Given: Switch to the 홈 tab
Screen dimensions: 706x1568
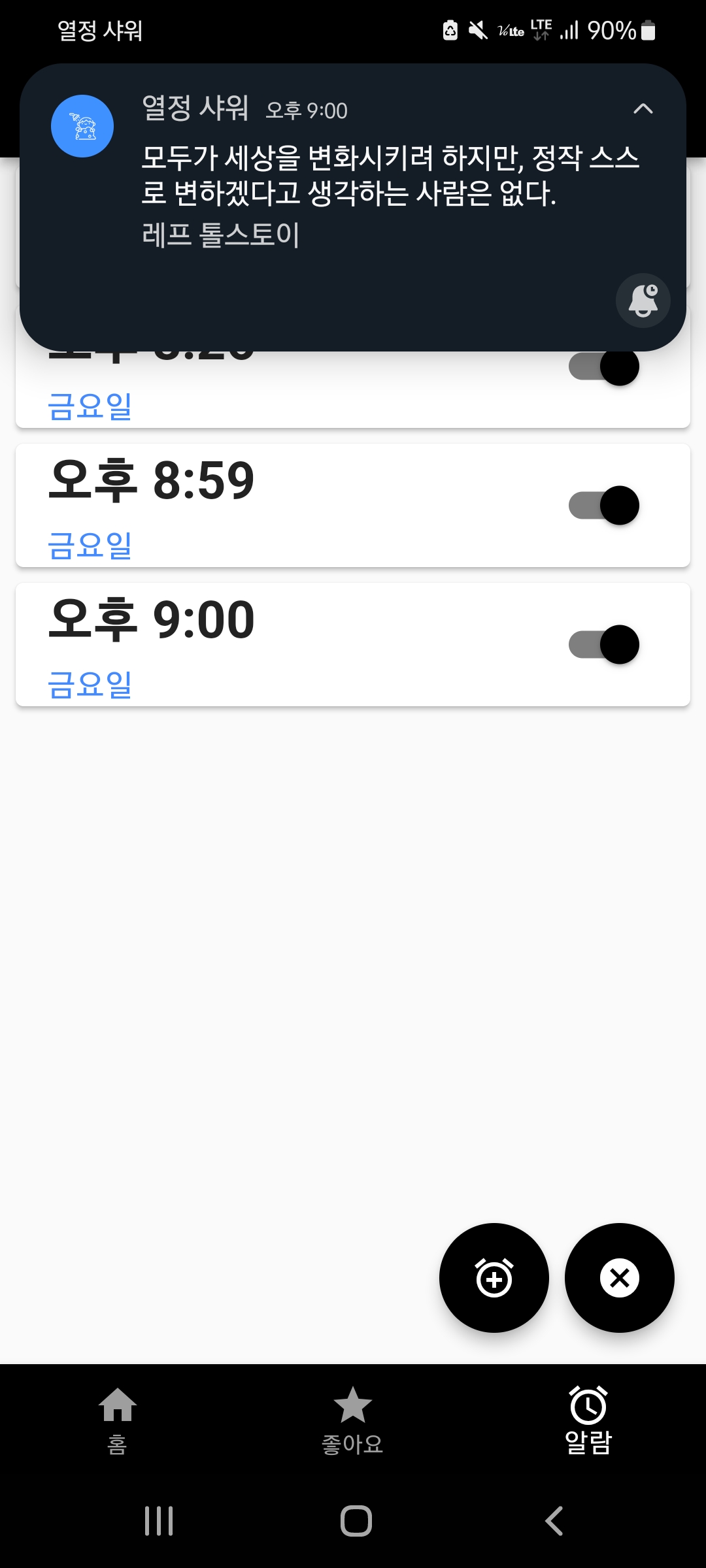Looking at the screenshot, I should 118,1420.
